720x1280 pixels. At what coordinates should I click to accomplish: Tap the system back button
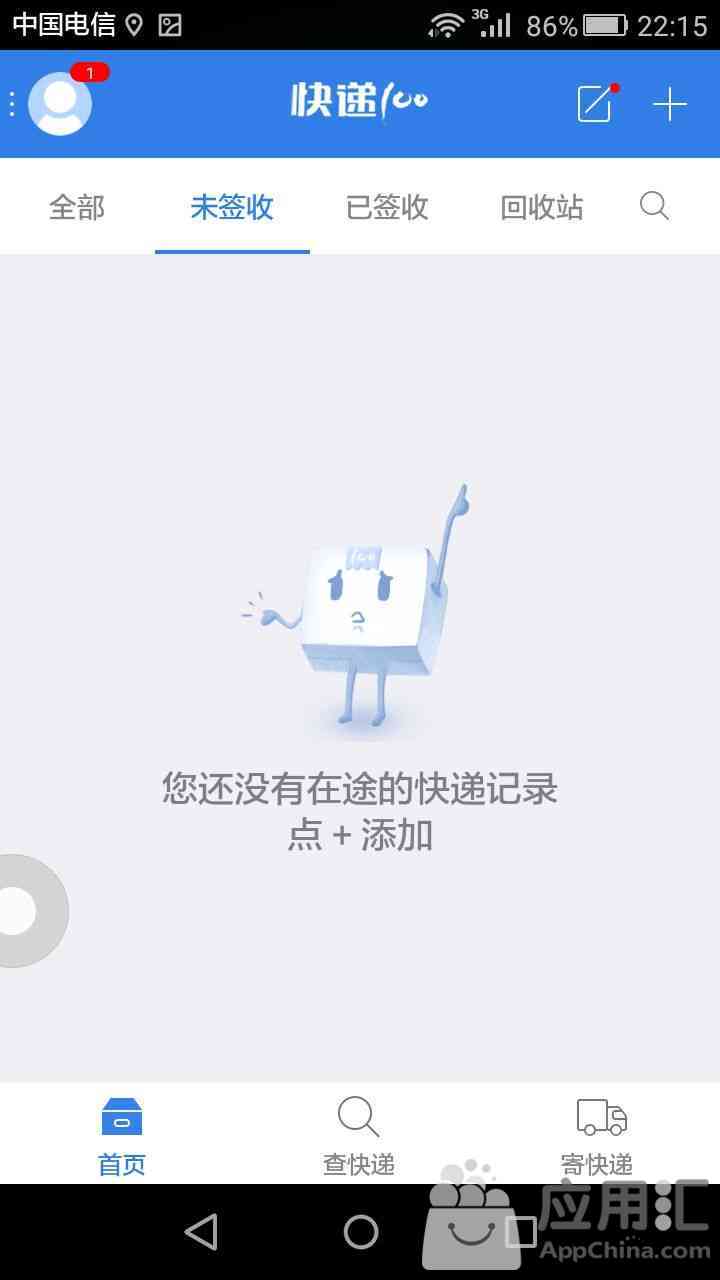click(x=202, y=1232)
